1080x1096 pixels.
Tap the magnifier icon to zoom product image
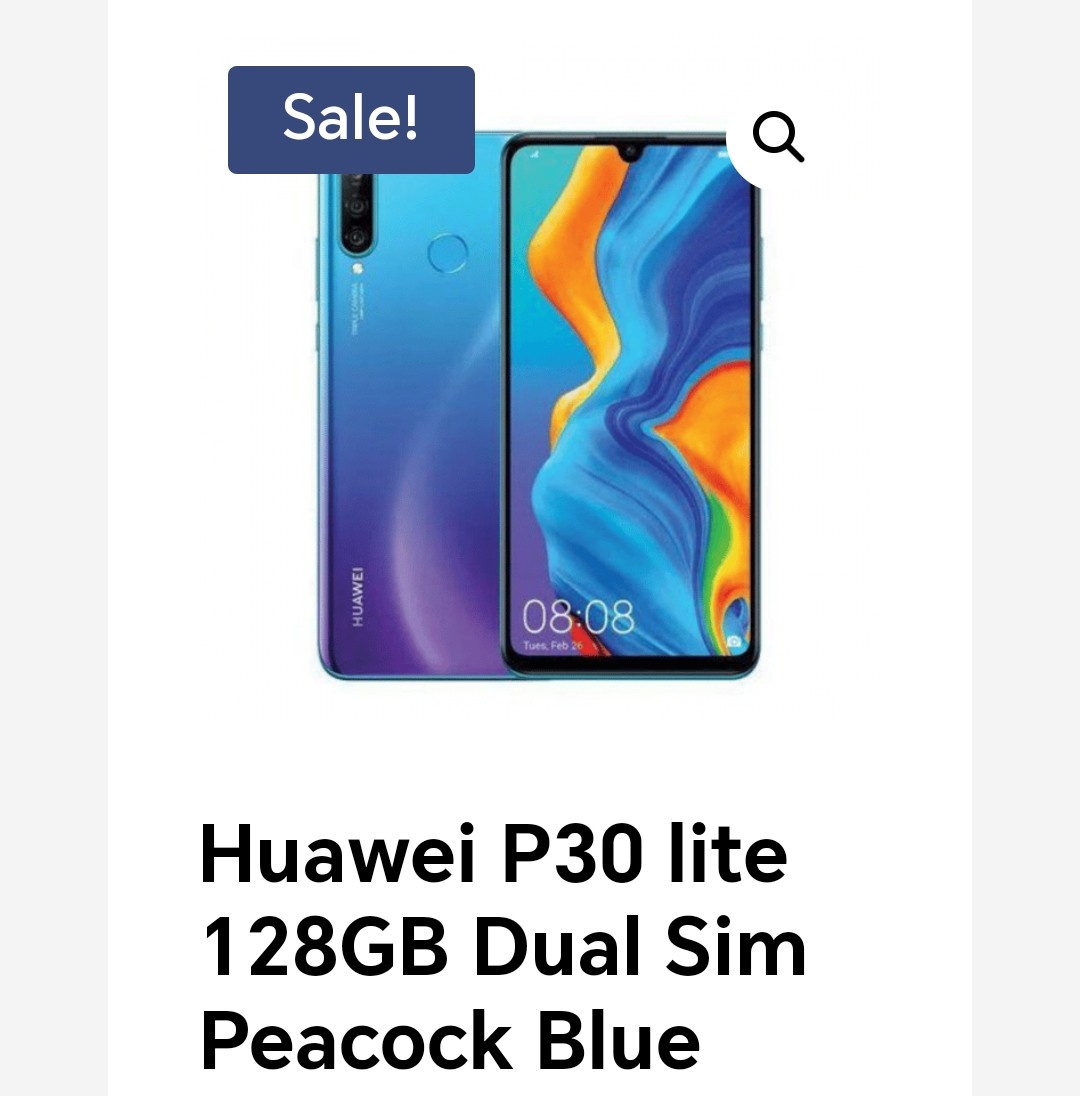(x=778, y=137)
